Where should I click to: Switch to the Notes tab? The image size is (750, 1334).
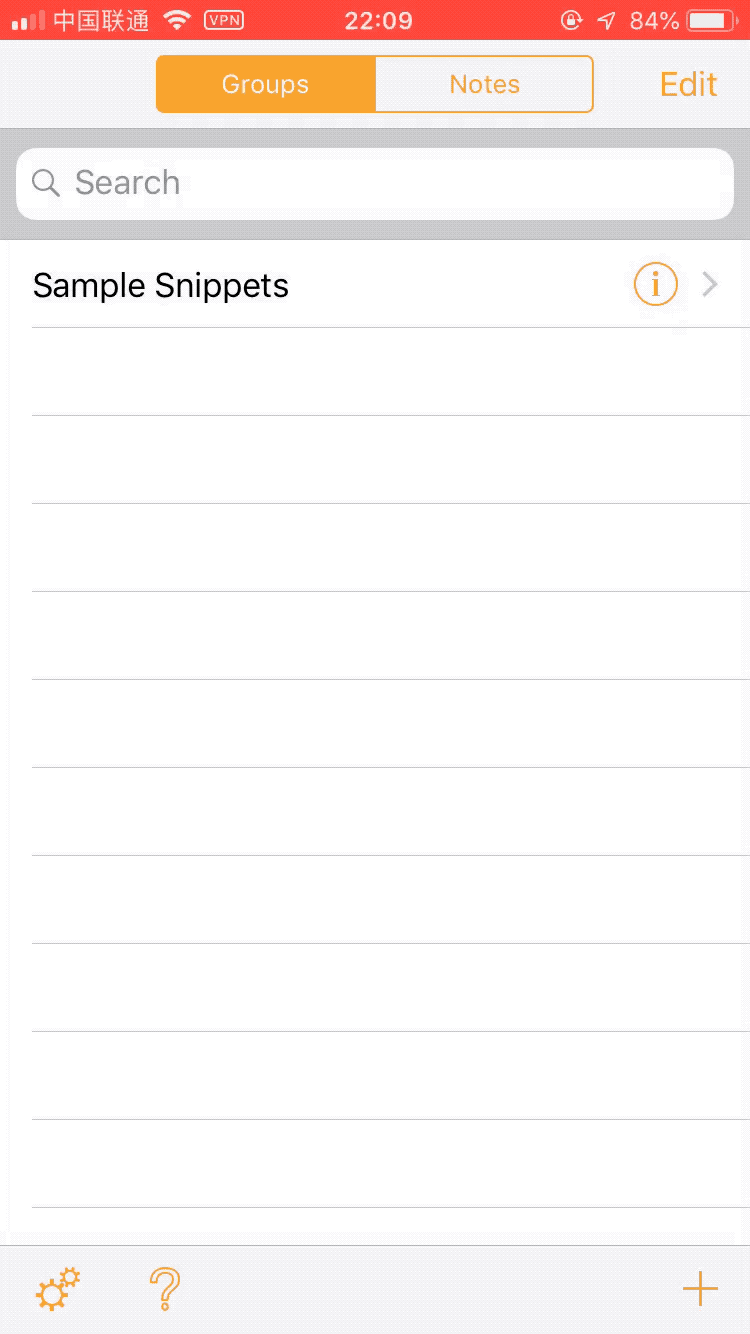(484, 84)
